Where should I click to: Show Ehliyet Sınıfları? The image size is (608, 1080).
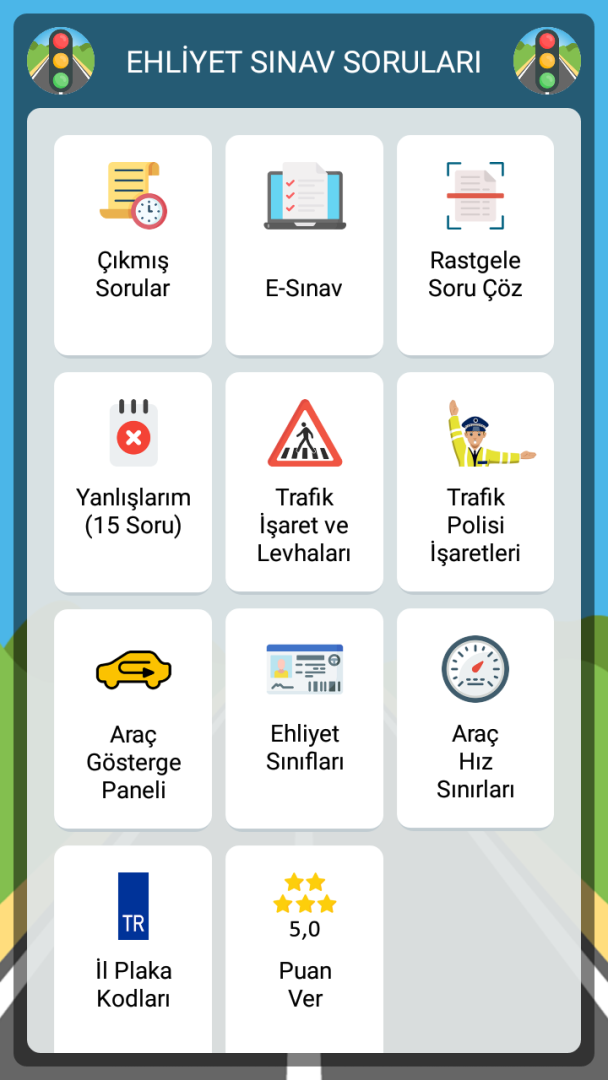(x=304, y=719)
